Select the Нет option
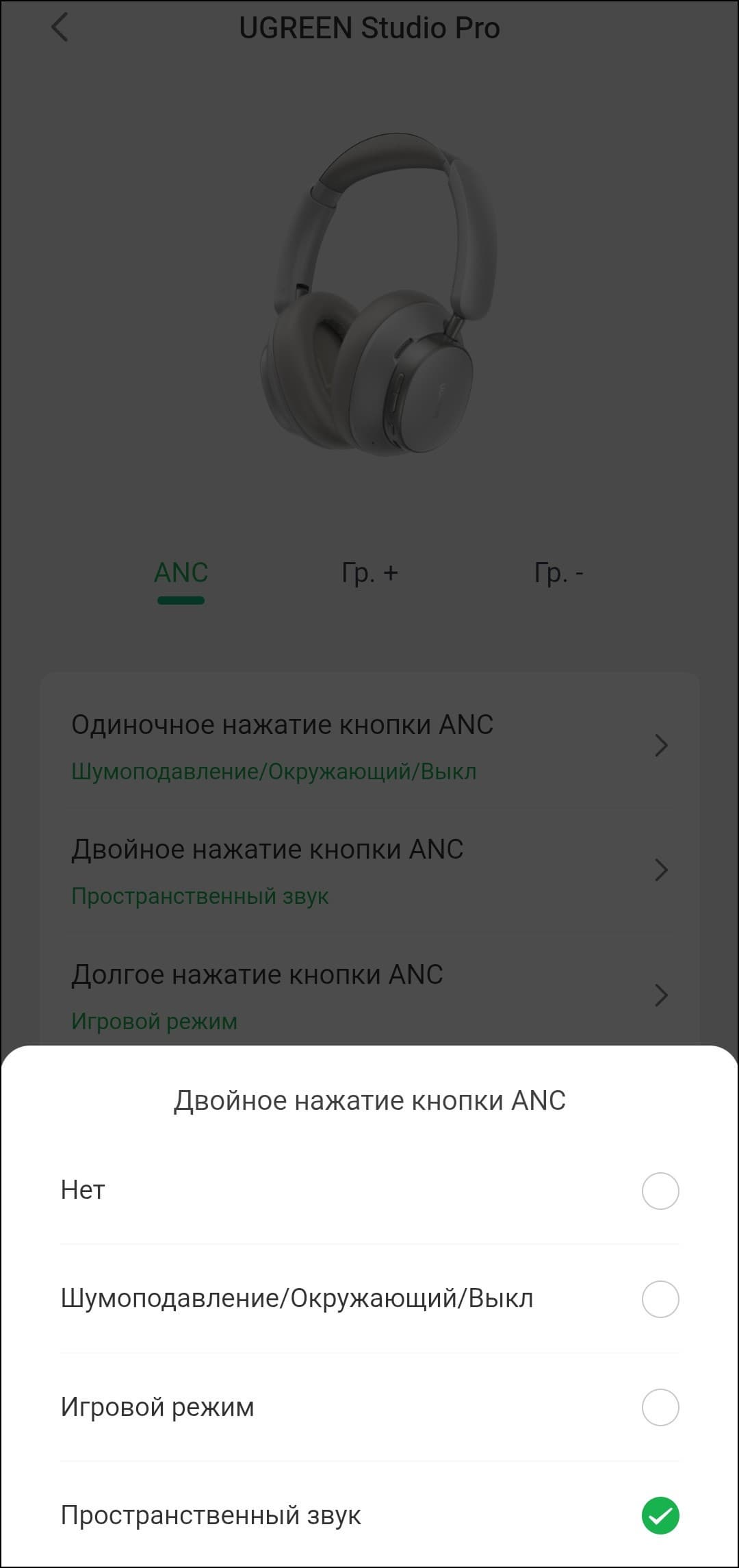The width and height of the screenshot is (739, 1568). [x=660, y=1191]
